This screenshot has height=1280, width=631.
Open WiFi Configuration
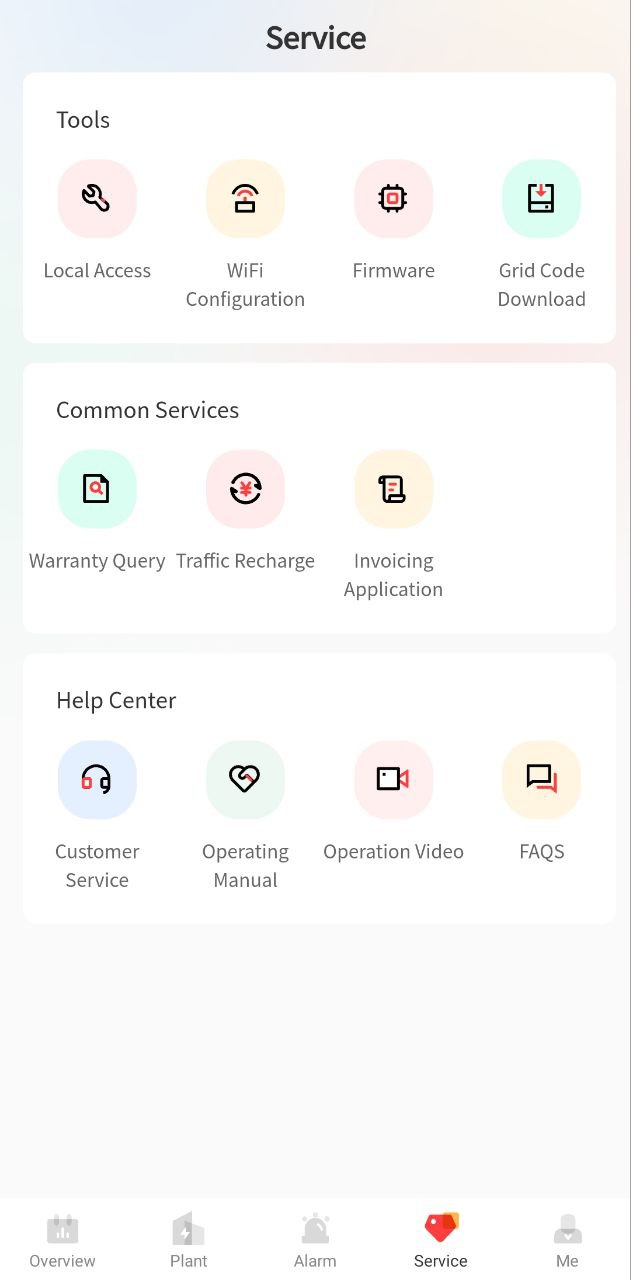[x=245, y=199]
